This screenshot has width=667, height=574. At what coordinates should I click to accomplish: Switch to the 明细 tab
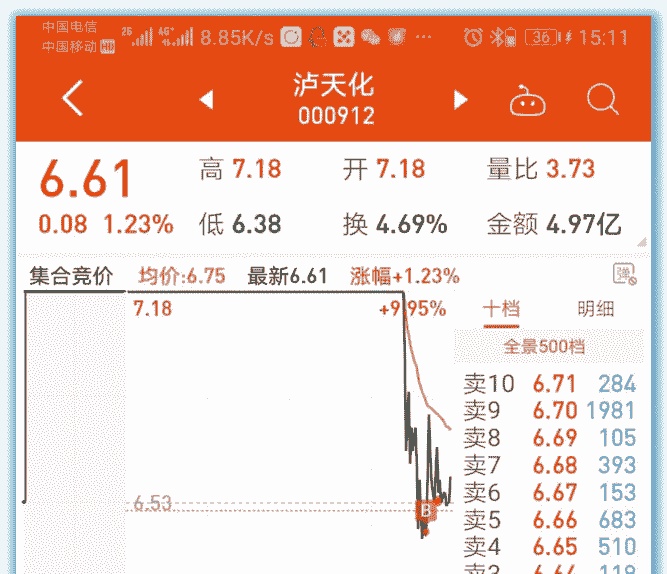coord(595,308)
